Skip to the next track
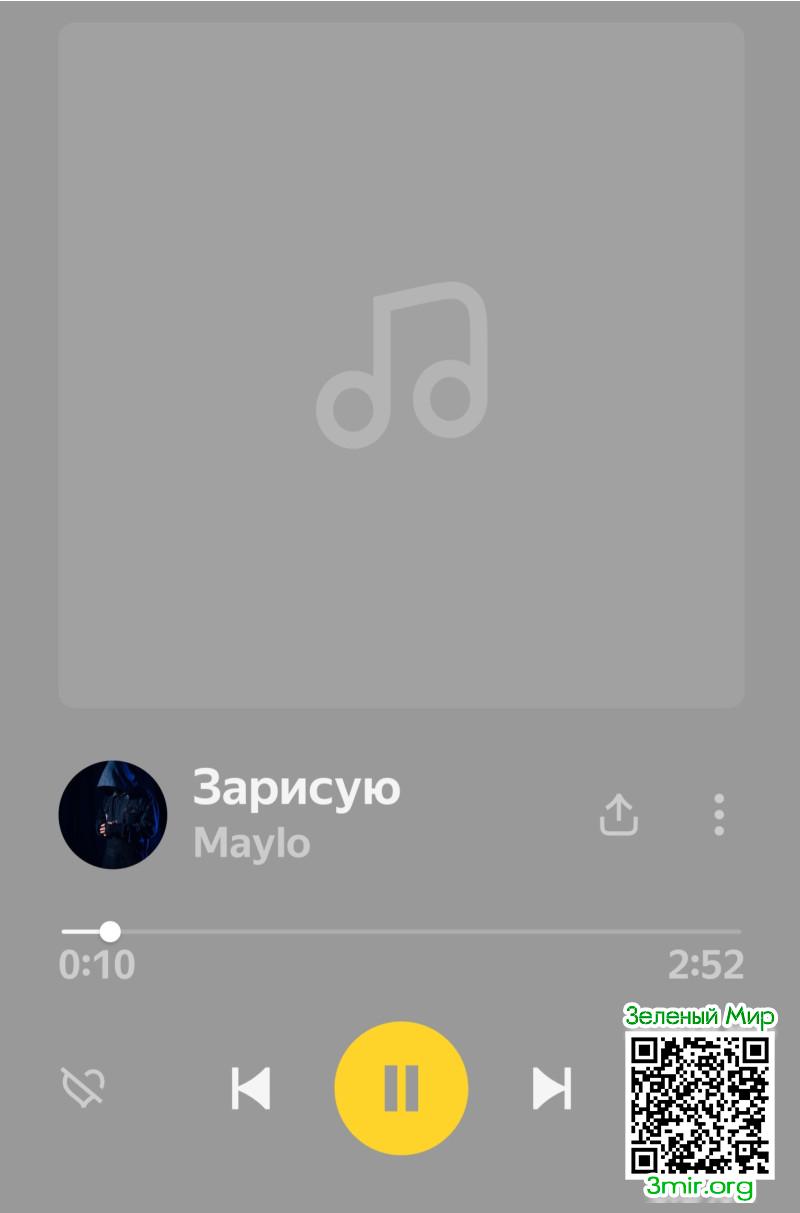This screenshot has height=1213, width=800. pyautogui.click(x=551, y=1088)
